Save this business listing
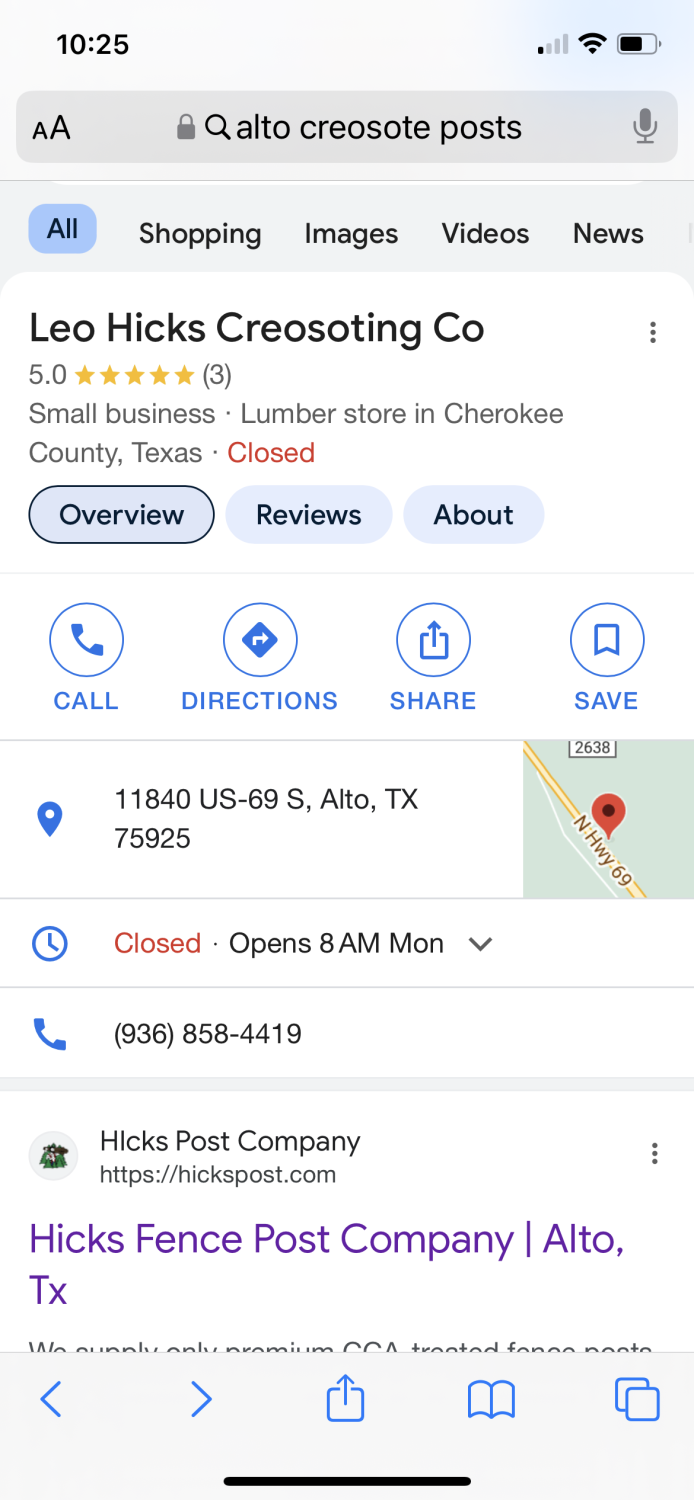The height and width of the screenshot is (1500, 694). (x=606, y=656)
